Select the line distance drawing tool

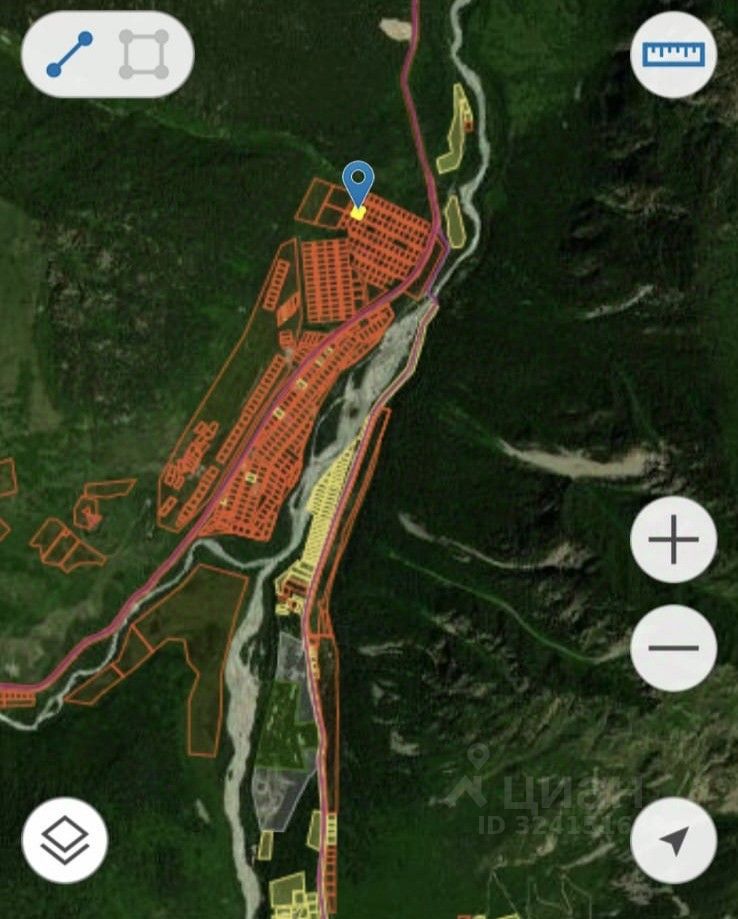click(70, 55)
